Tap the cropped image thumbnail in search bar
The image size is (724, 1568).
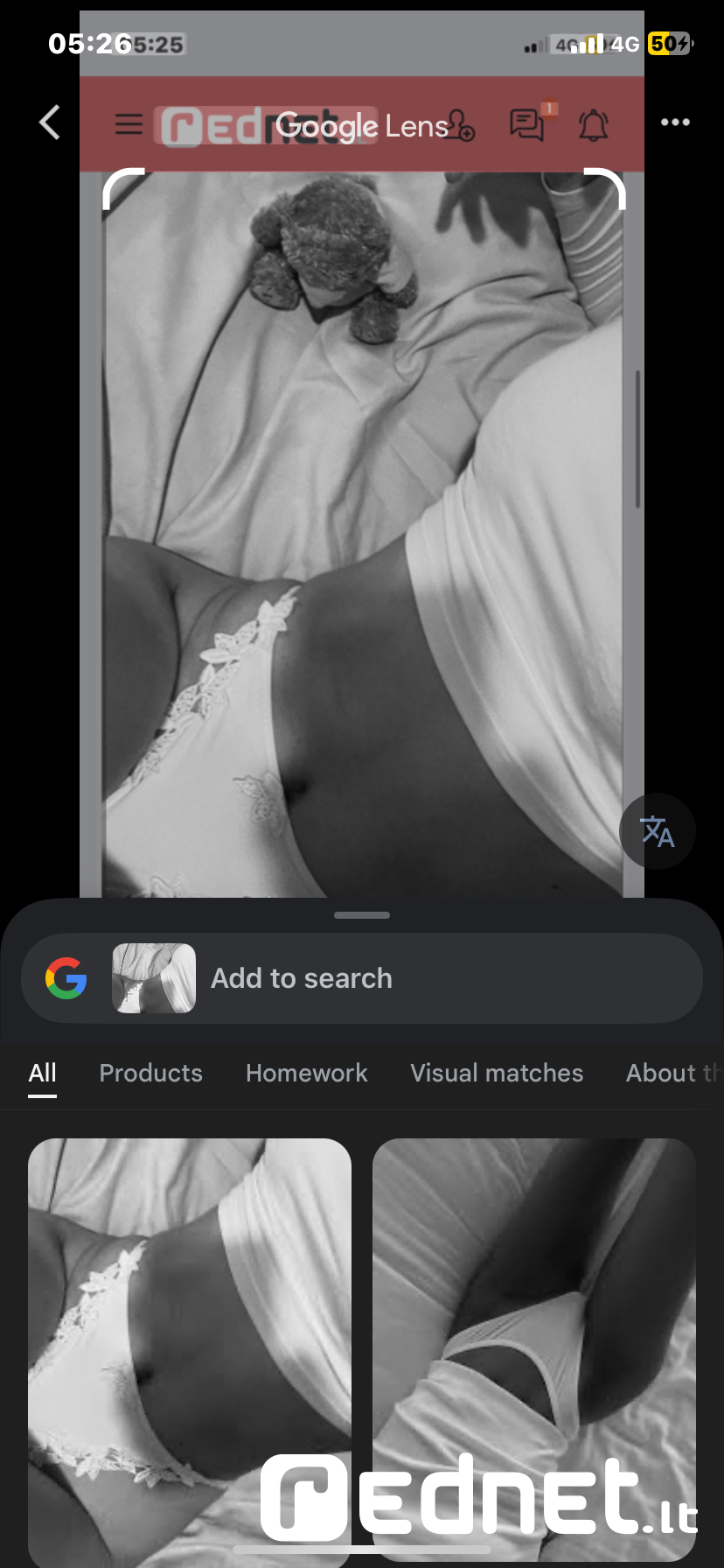pos(154,978)
